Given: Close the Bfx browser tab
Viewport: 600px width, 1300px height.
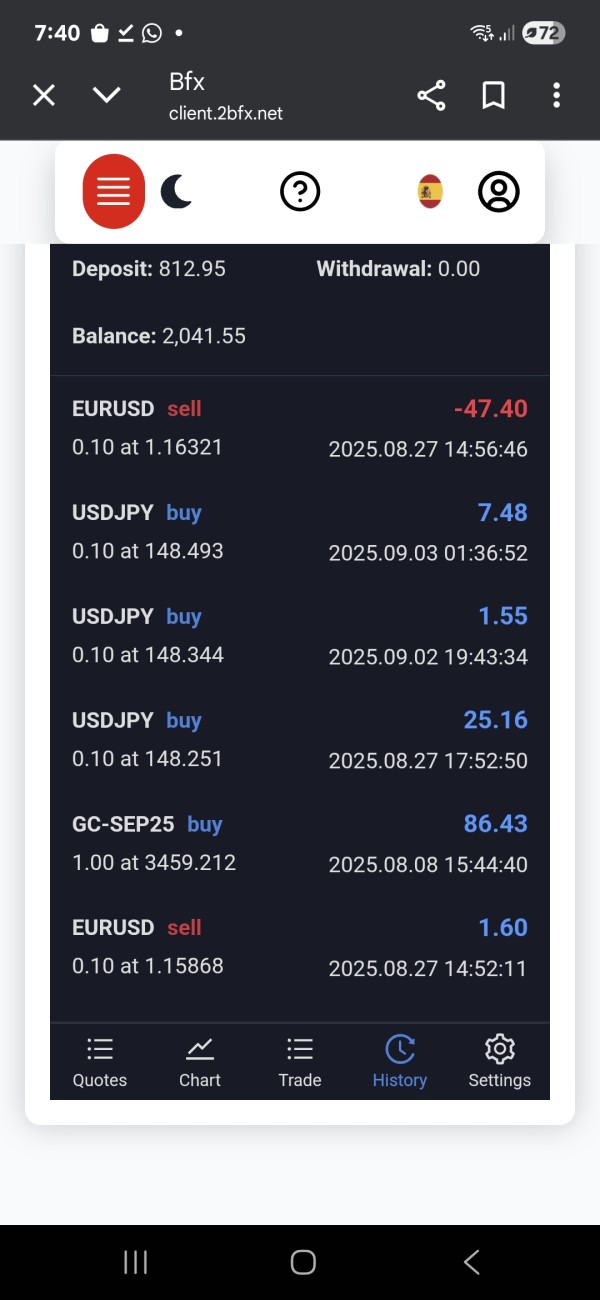Looking at the screenshot, I should click(44, 95).
